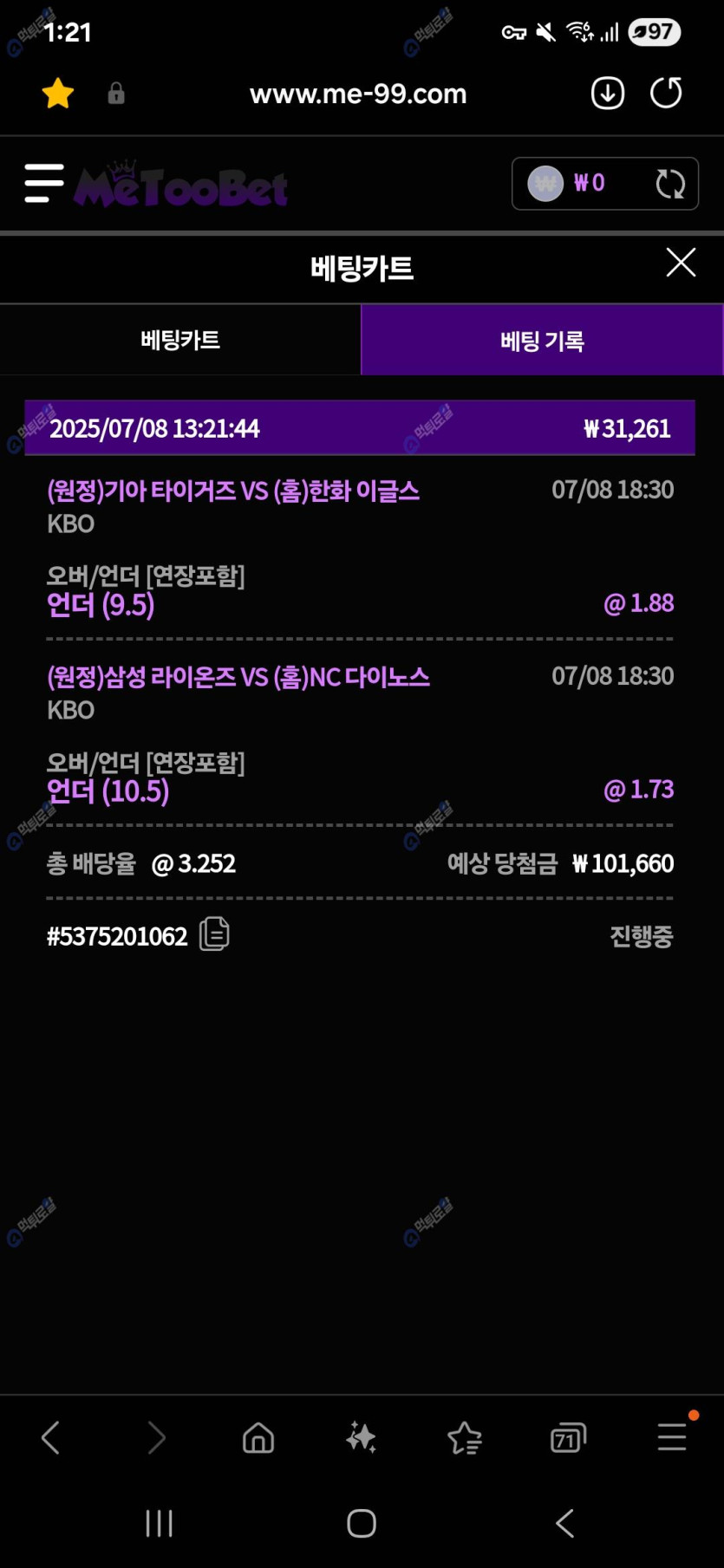Image resolution: width=724 pixels, height=1568 pixels.
Task: Switch to the 베팅카트 tab
Action: point(180,340)
